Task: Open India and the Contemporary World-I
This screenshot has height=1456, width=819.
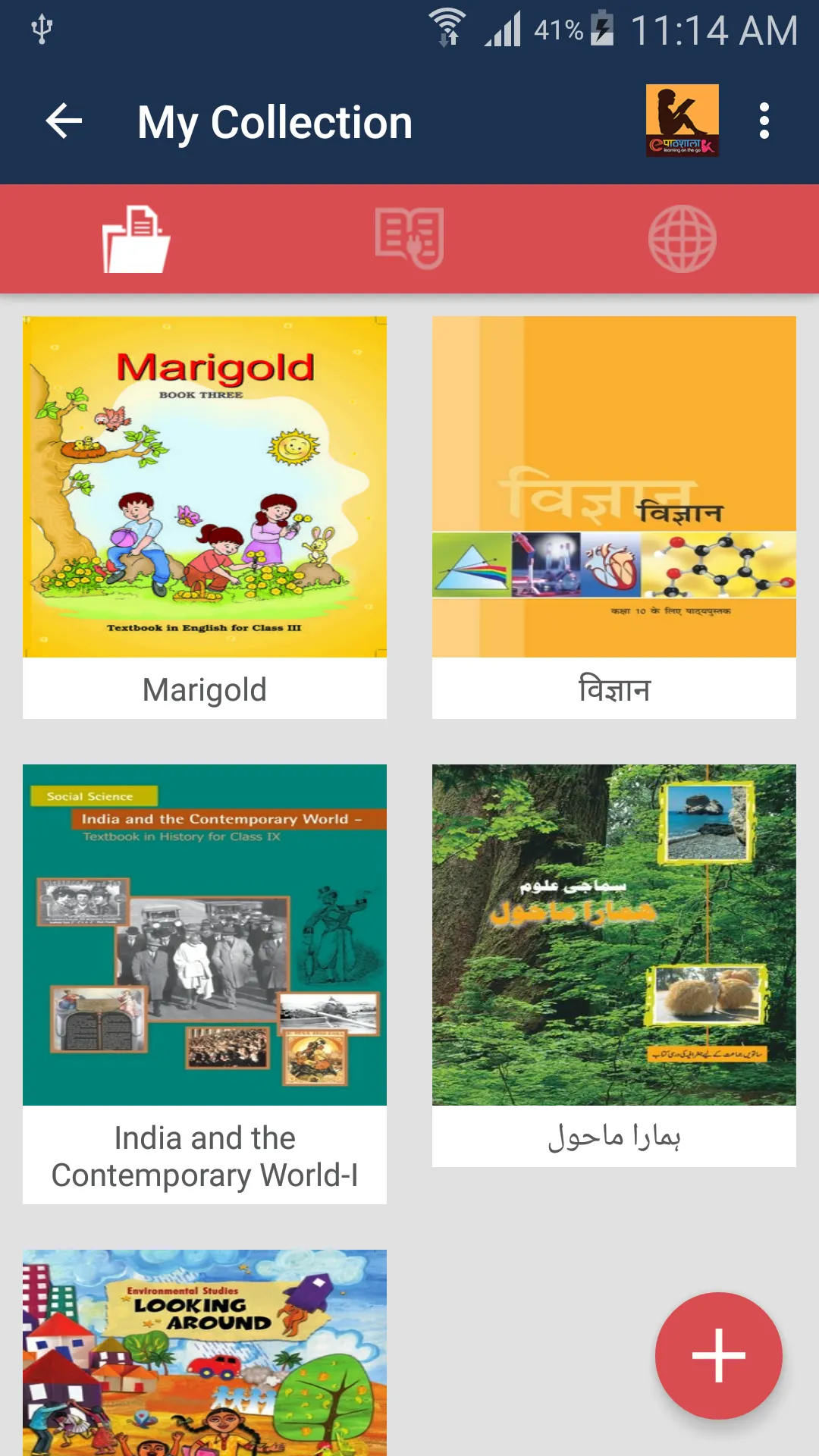Action: point(205,984)
